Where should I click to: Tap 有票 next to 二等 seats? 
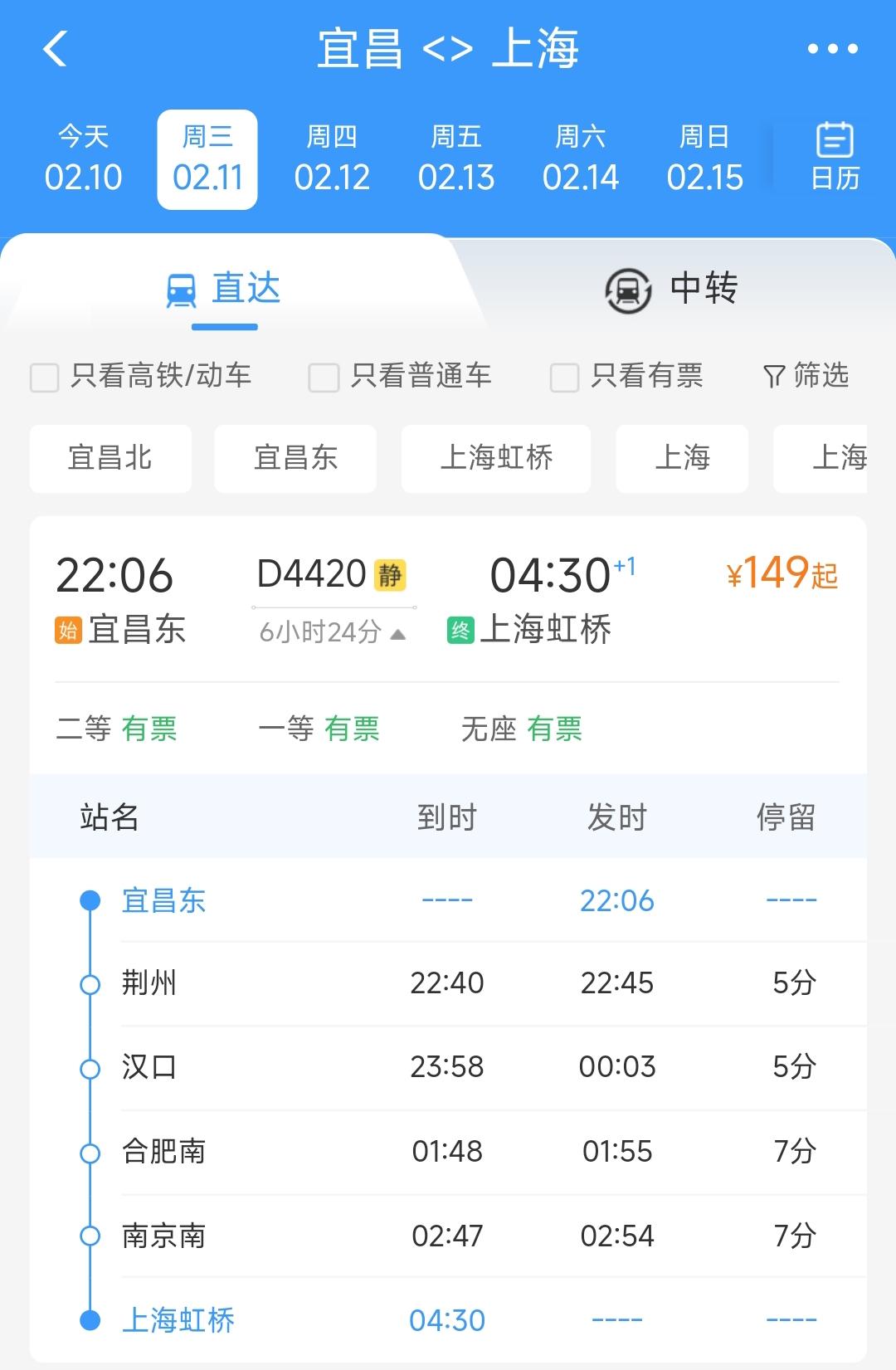pos(149,729)
